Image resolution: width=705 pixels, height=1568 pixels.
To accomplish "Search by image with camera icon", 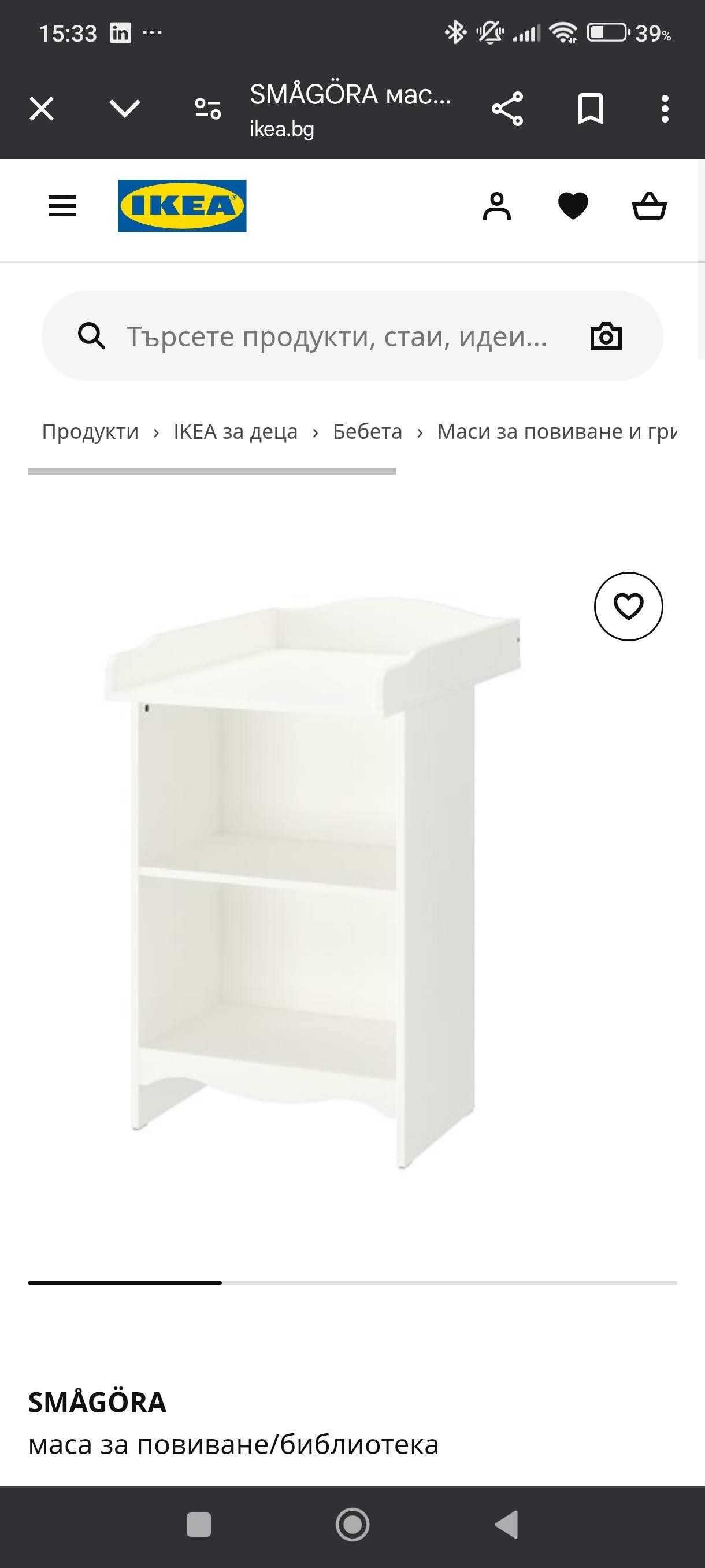I will pyautogui.click(x=606, y=336).
